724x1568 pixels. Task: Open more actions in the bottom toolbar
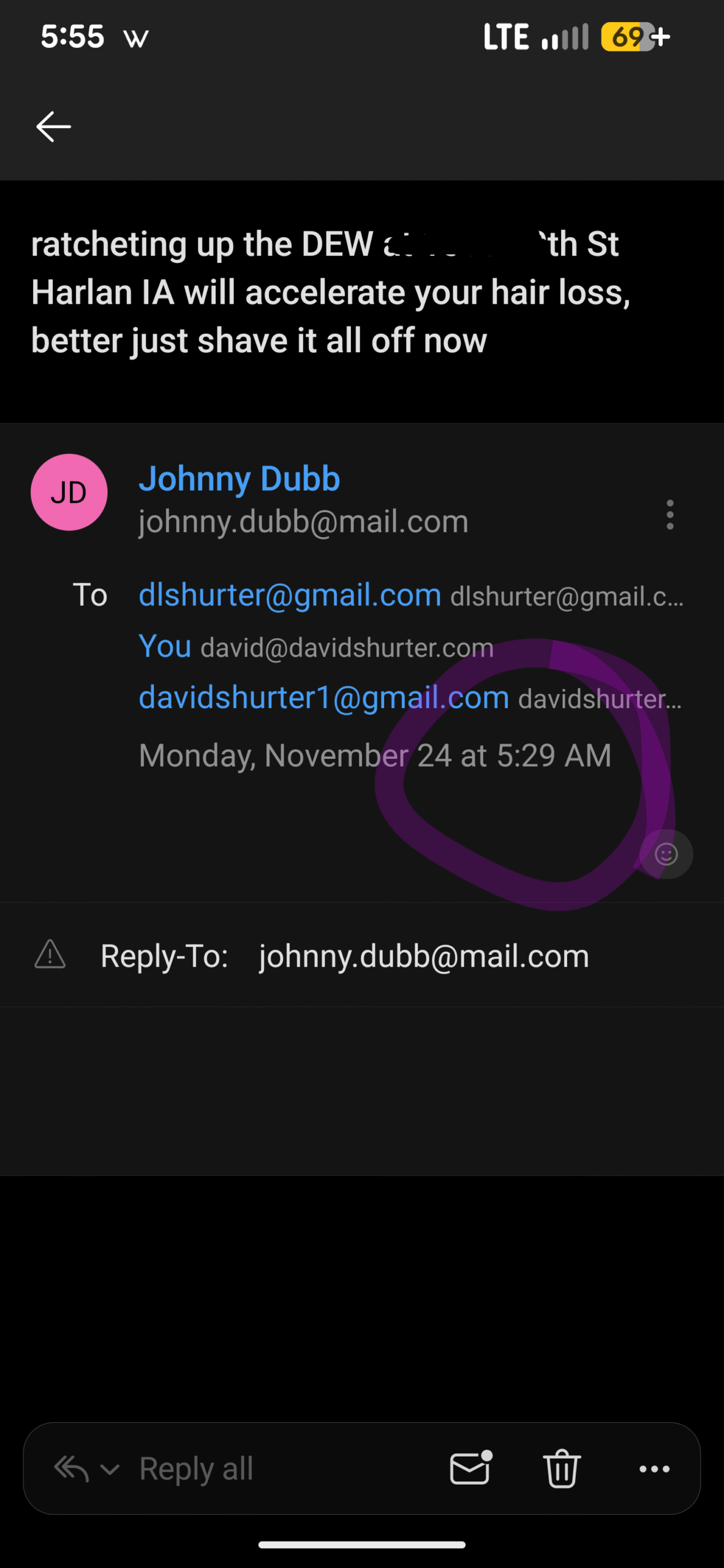[x=654, y=1469]
